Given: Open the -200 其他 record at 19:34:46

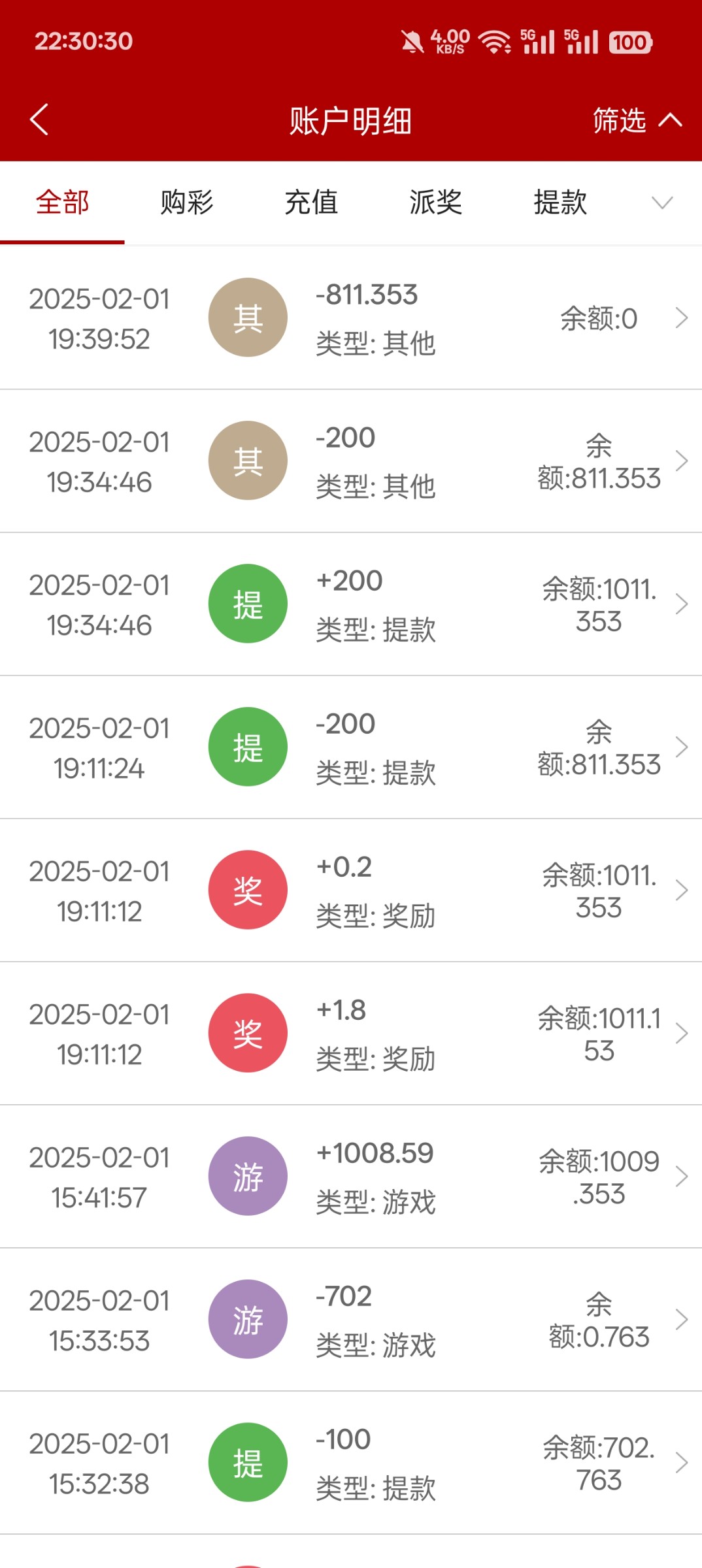Looking at the screenshot, I should click(x=351, y=461).
